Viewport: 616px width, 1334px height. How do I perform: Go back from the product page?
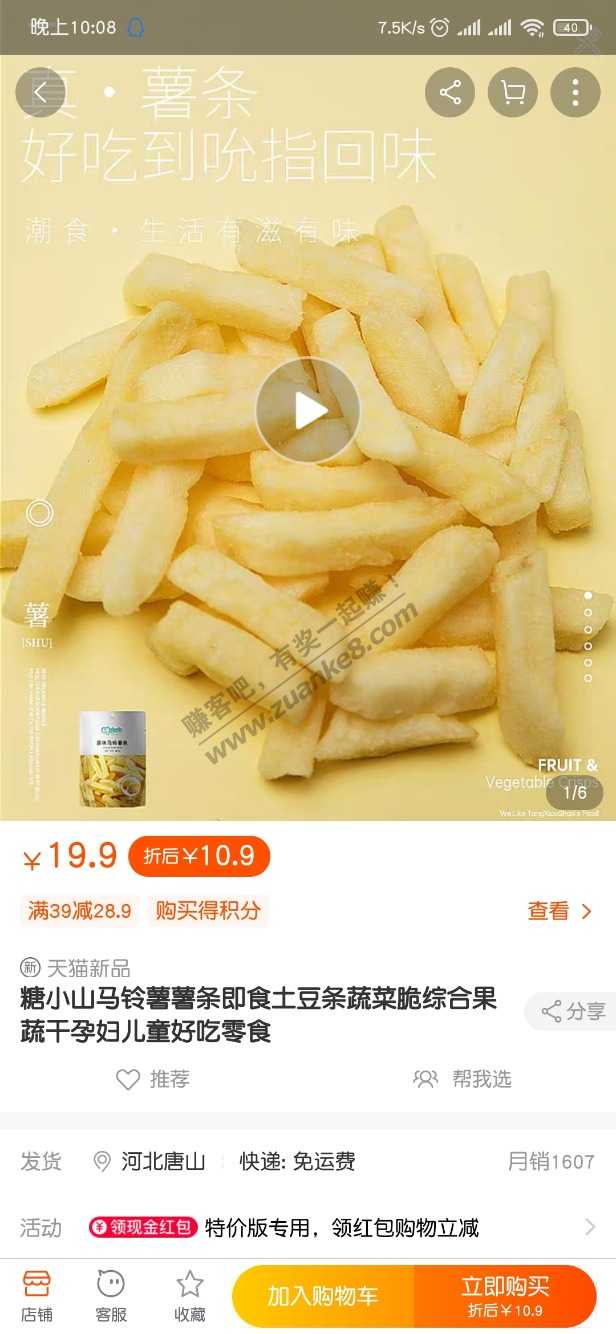click(40, 94)
